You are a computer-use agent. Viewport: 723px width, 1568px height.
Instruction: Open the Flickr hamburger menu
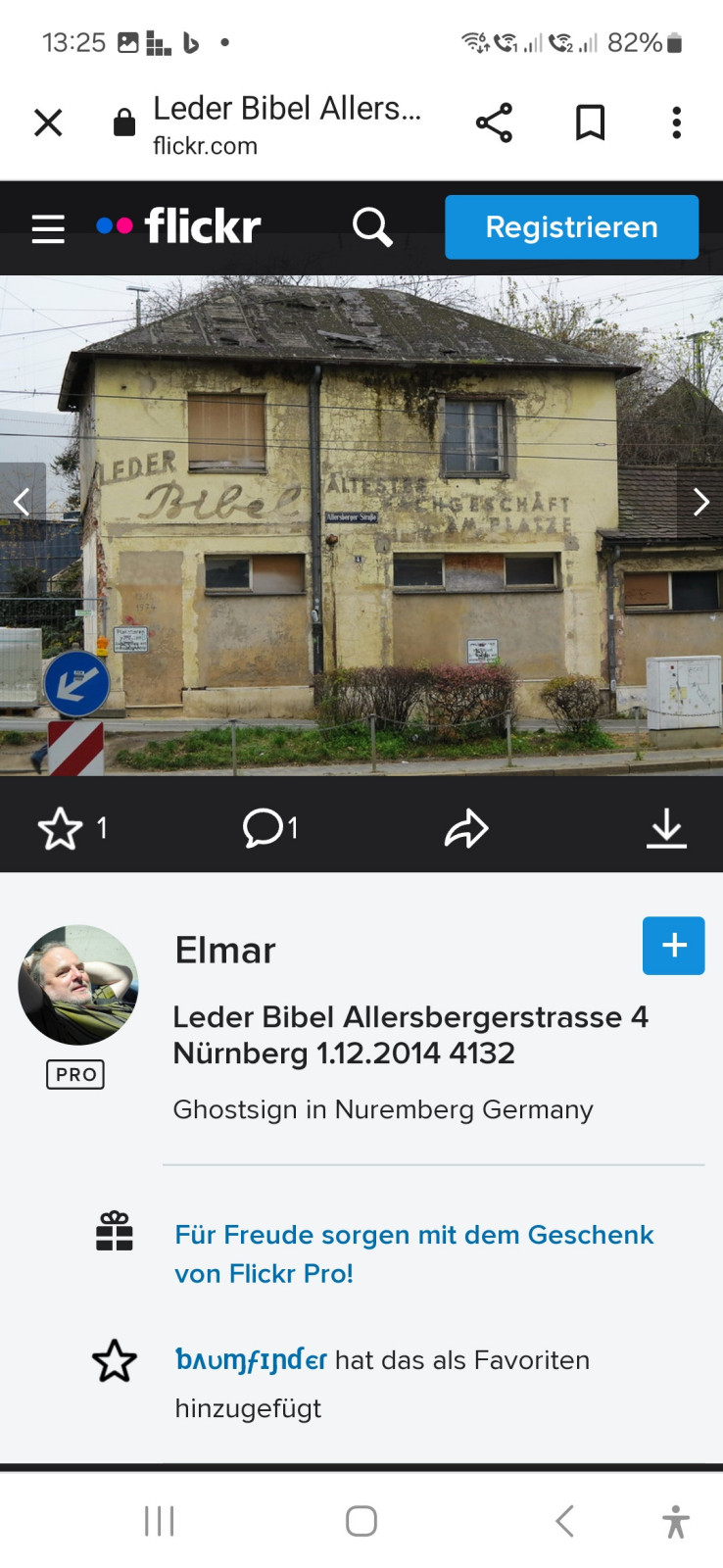pos(47,226)
